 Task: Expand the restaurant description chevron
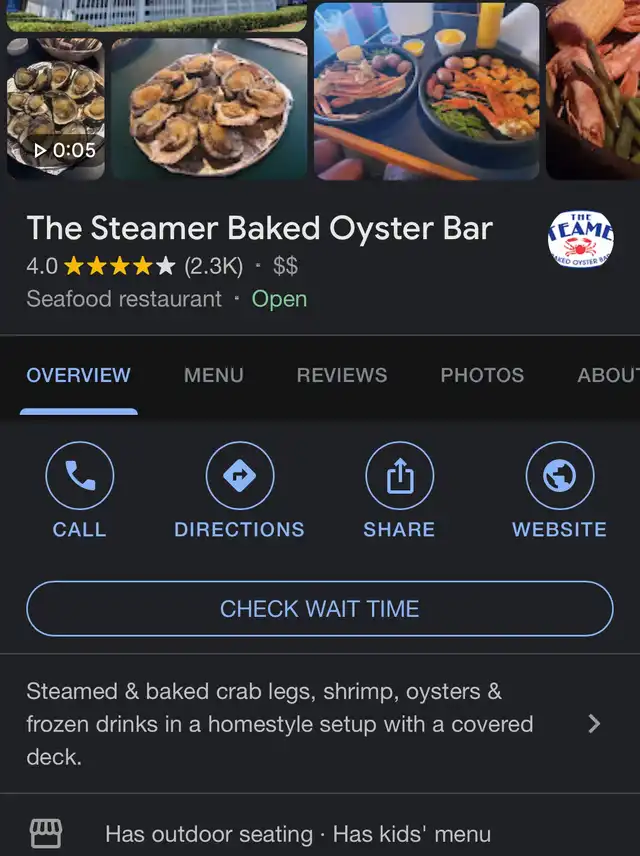[x=594, y=724]
